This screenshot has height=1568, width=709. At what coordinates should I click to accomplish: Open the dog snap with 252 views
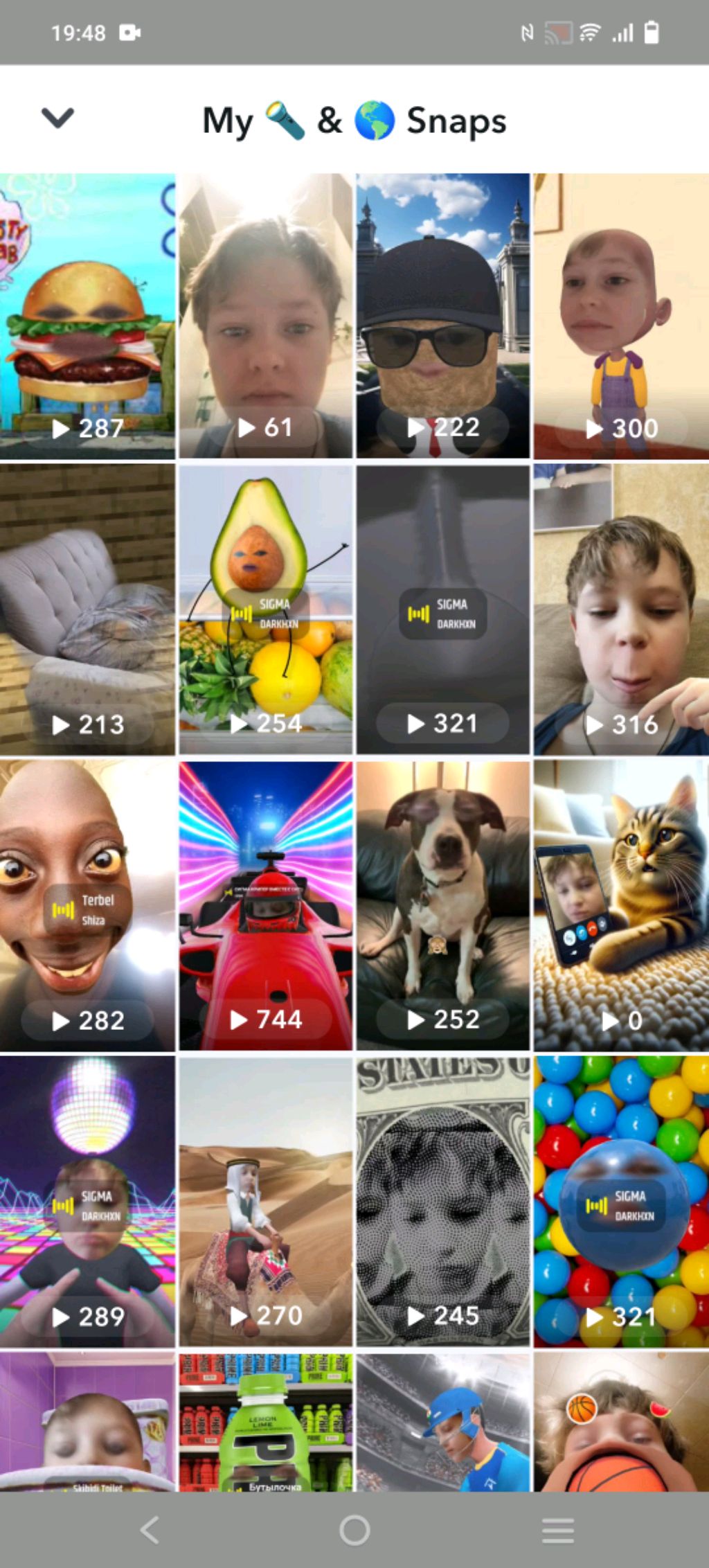(443, 906)
